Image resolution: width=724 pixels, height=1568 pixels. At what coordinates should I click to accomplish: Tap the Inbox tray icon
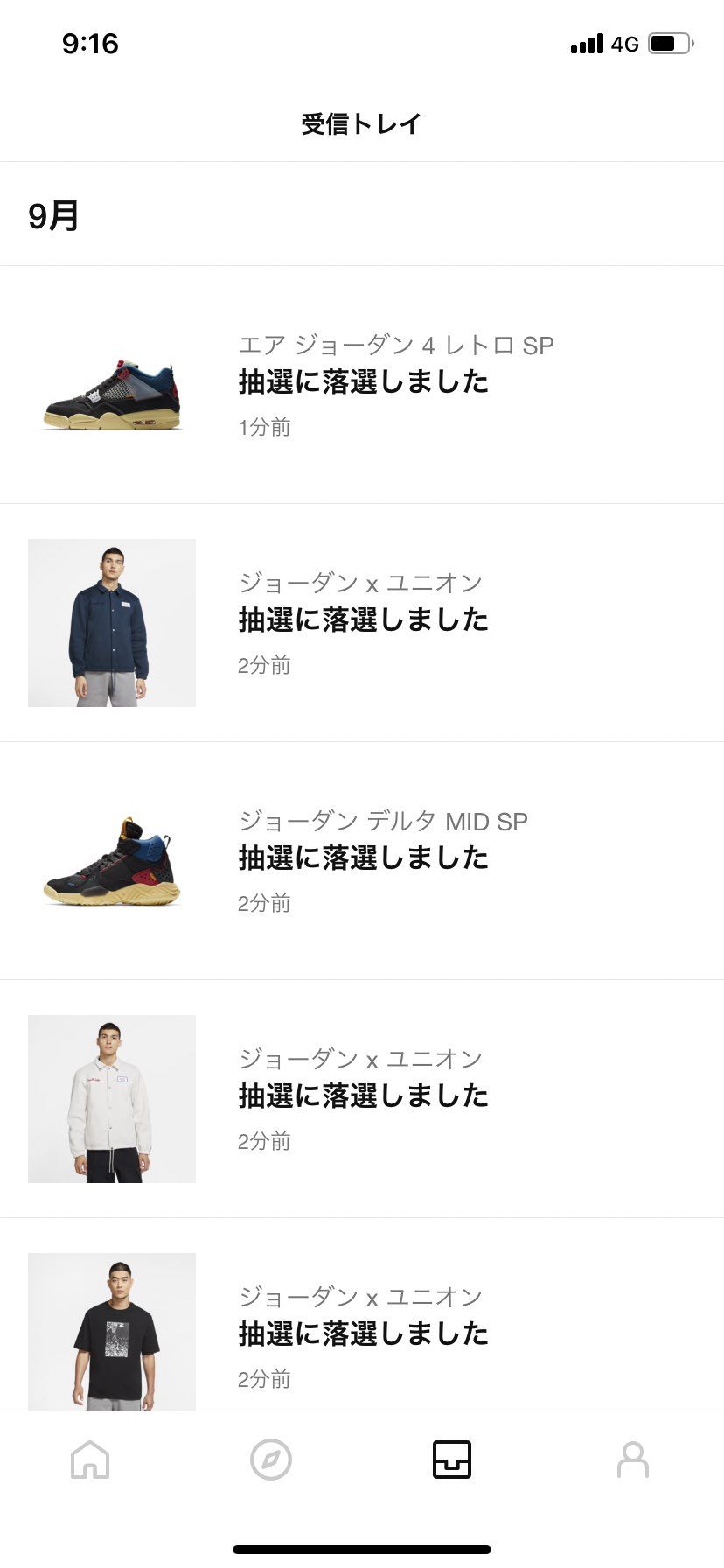click(x=452, y=1459)
